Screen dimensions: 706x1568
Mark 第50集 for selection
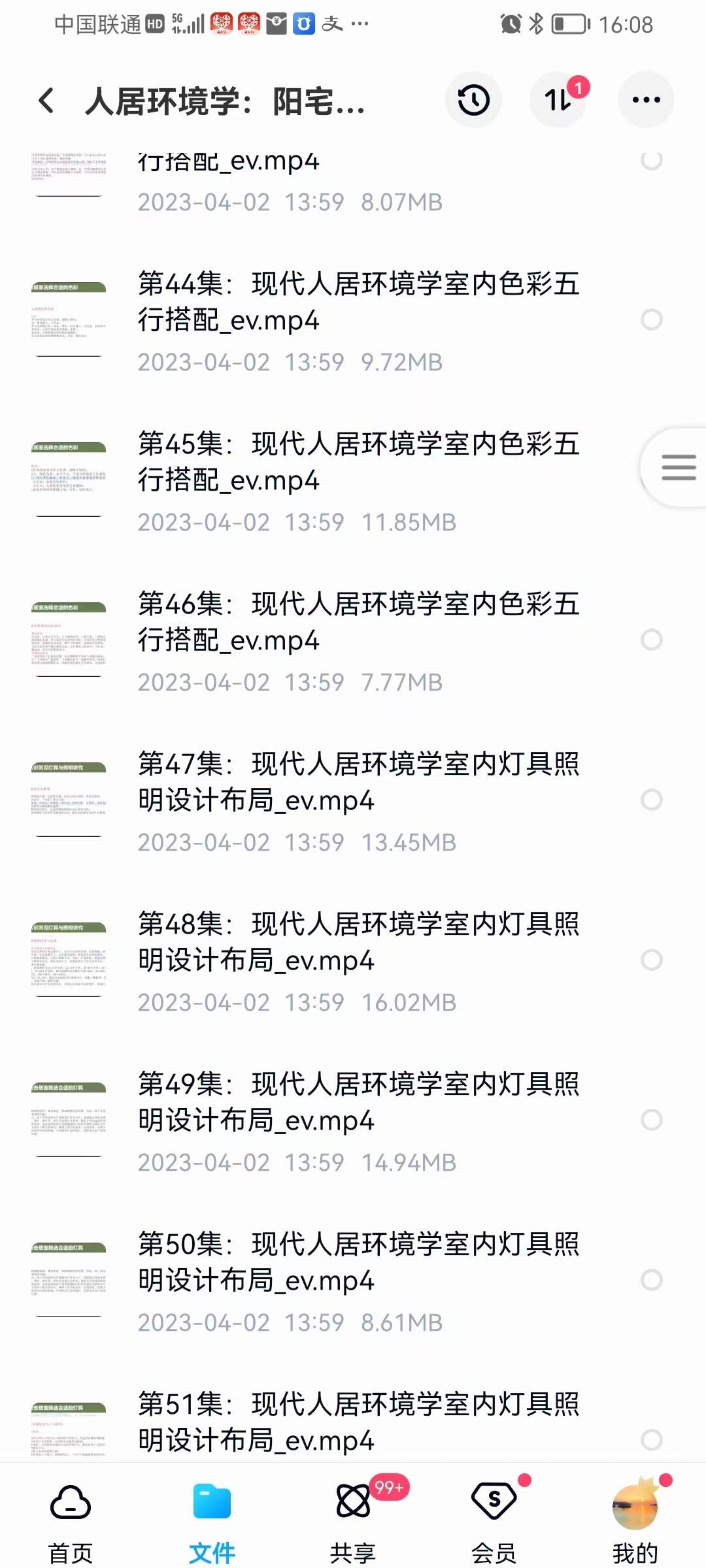tap(651, 1277)
